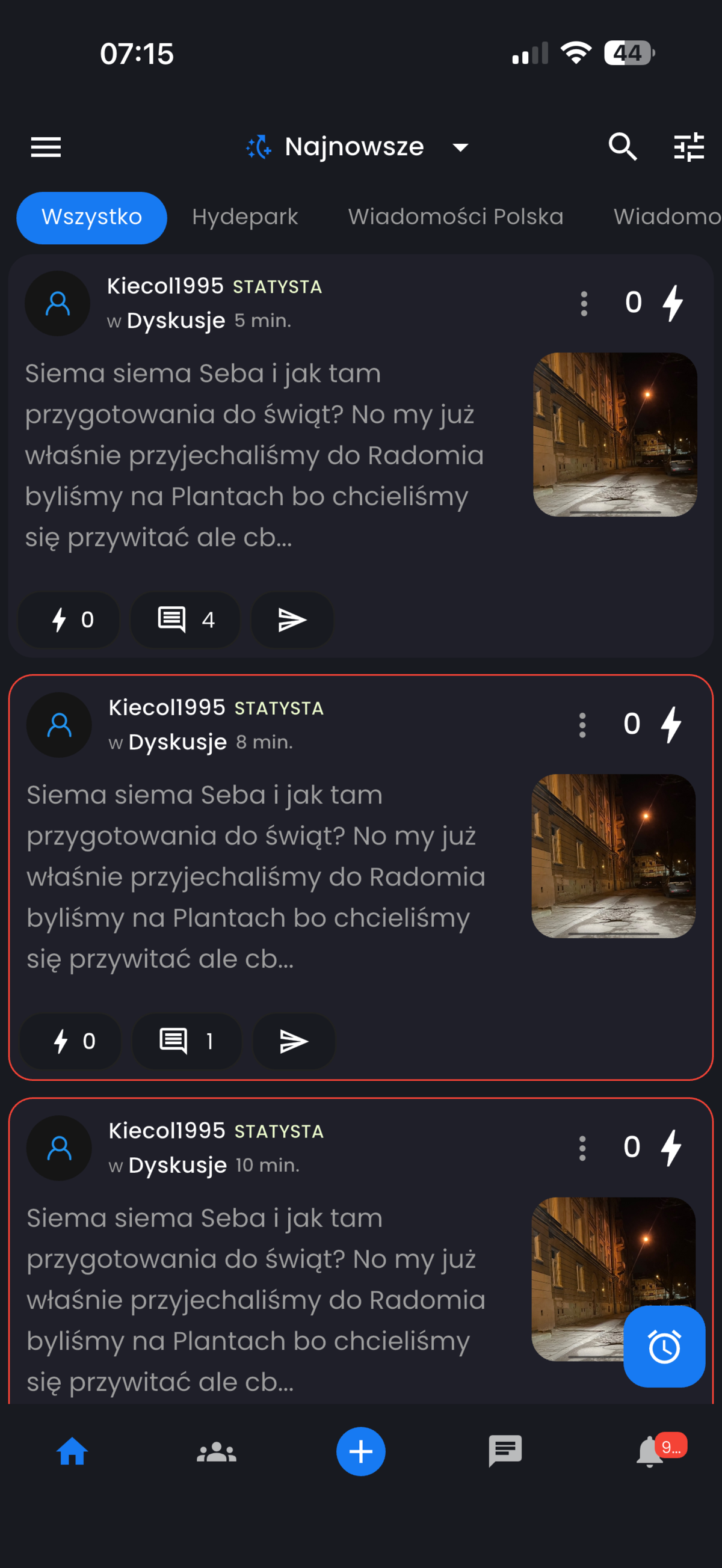Select the Wiadomości Polska tab
The height and width of the screenshot is (1568, 722).
pos(456,217)
